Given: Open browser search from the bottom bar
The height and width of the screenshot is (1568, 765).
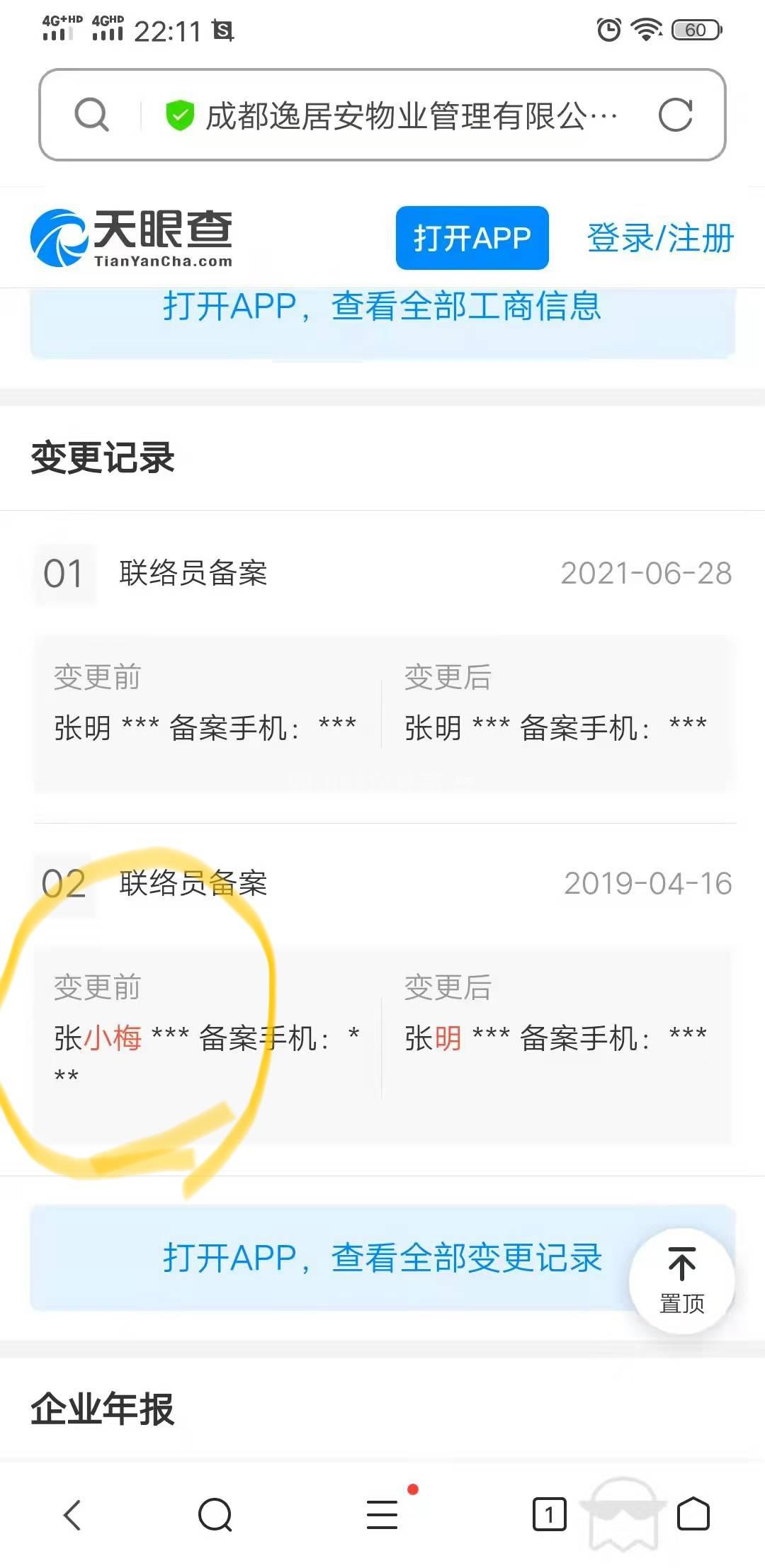Looking at the screenshot, I should pyautogui.click(x=215, y=1515).
